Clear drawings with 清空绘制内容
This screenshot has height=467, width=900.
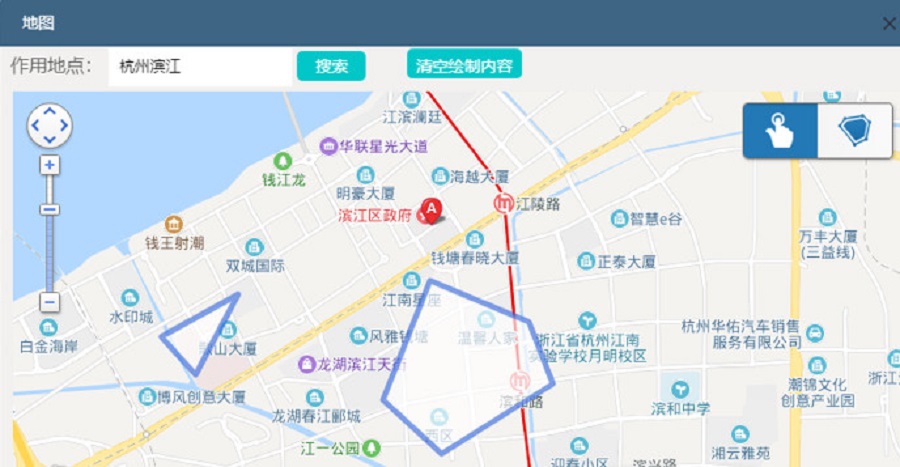pos(464,67)
